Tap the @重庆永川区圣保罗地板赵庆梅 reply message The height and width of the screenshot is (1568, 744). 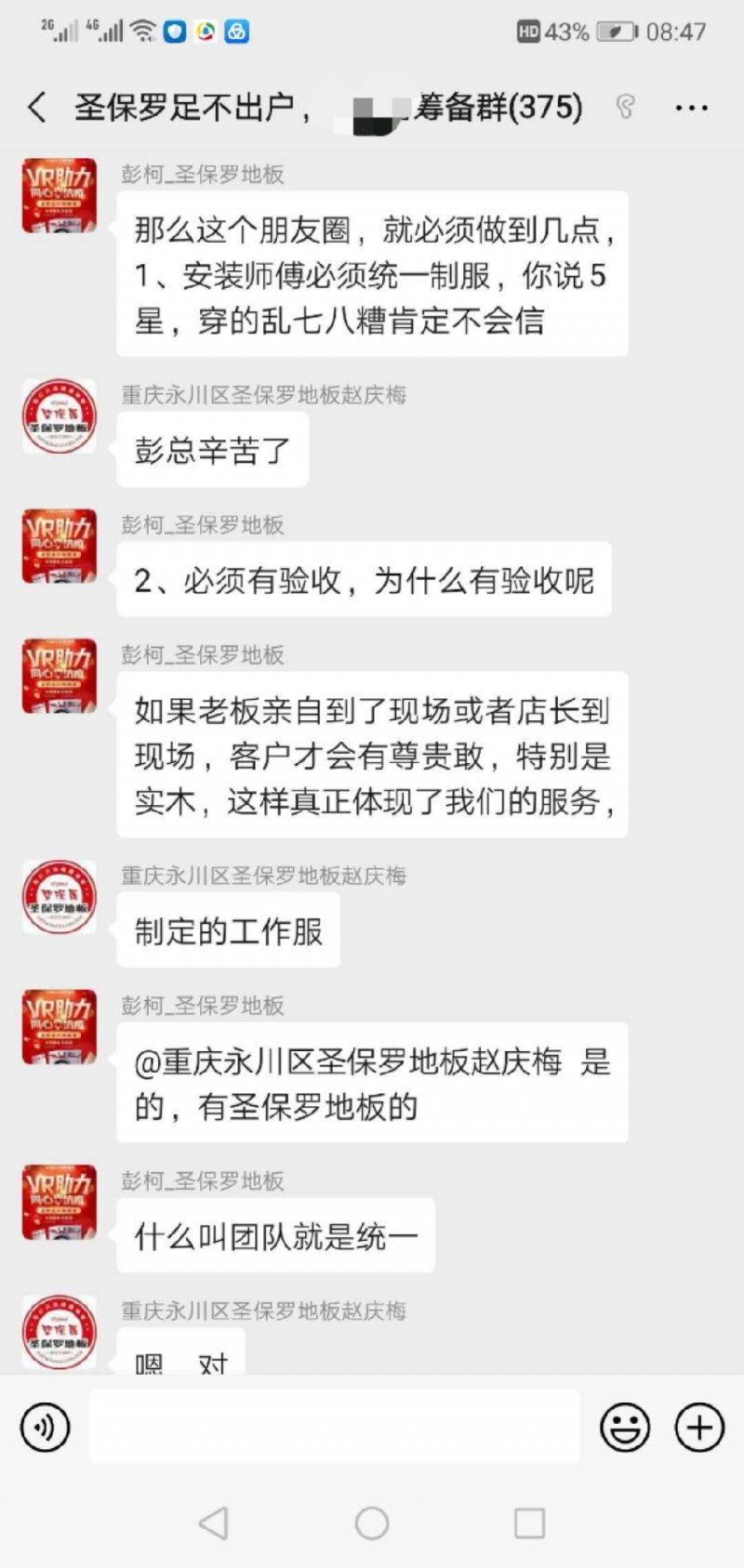tap(372, 1083)
